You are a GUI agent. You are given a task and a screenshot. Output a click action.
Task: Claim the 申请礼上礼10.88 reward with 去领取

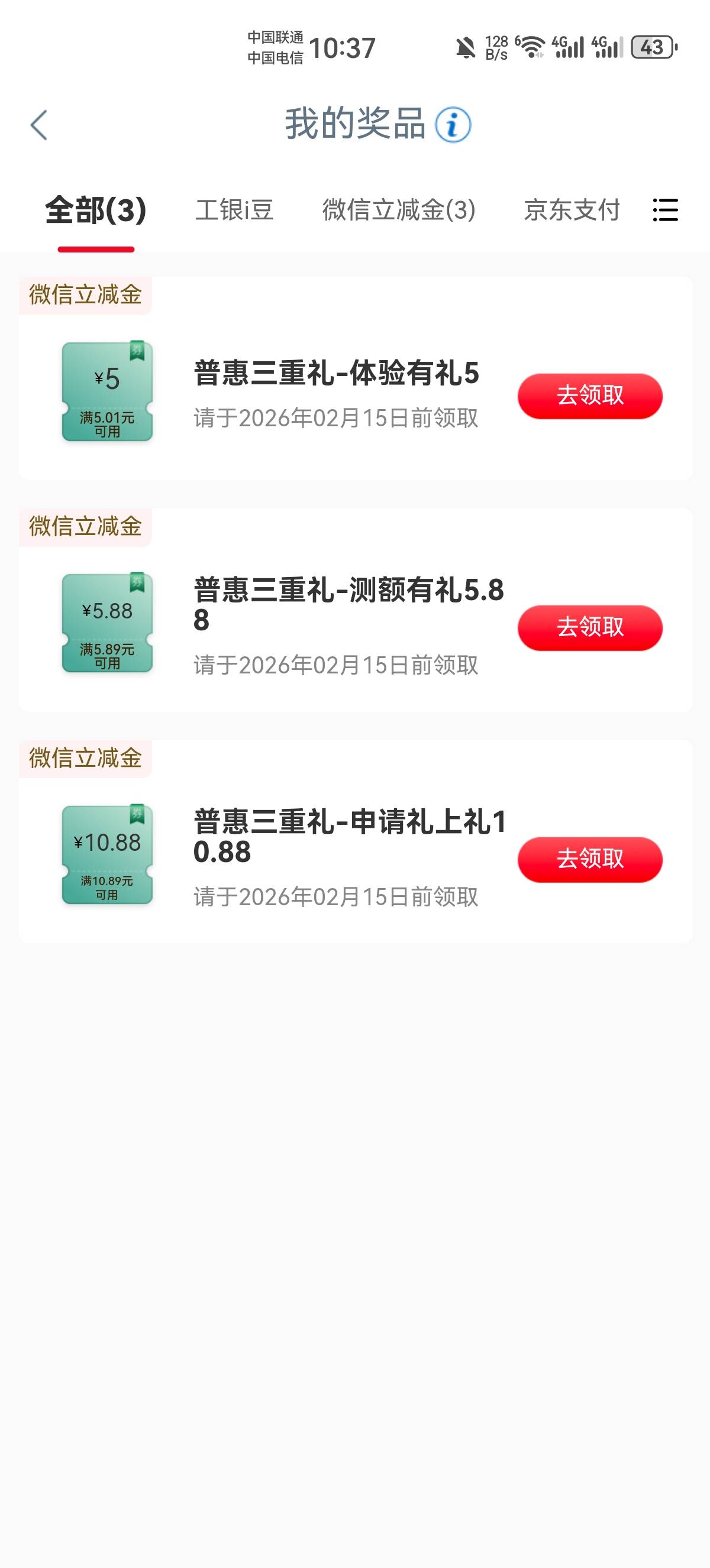[x=589, y=860]
